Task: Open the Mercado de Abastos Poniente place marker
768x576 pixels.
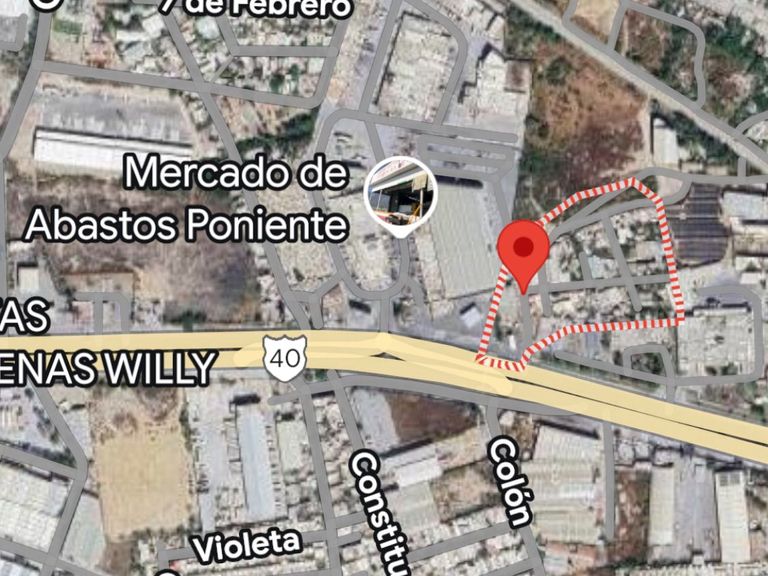Action: (401, 194)
